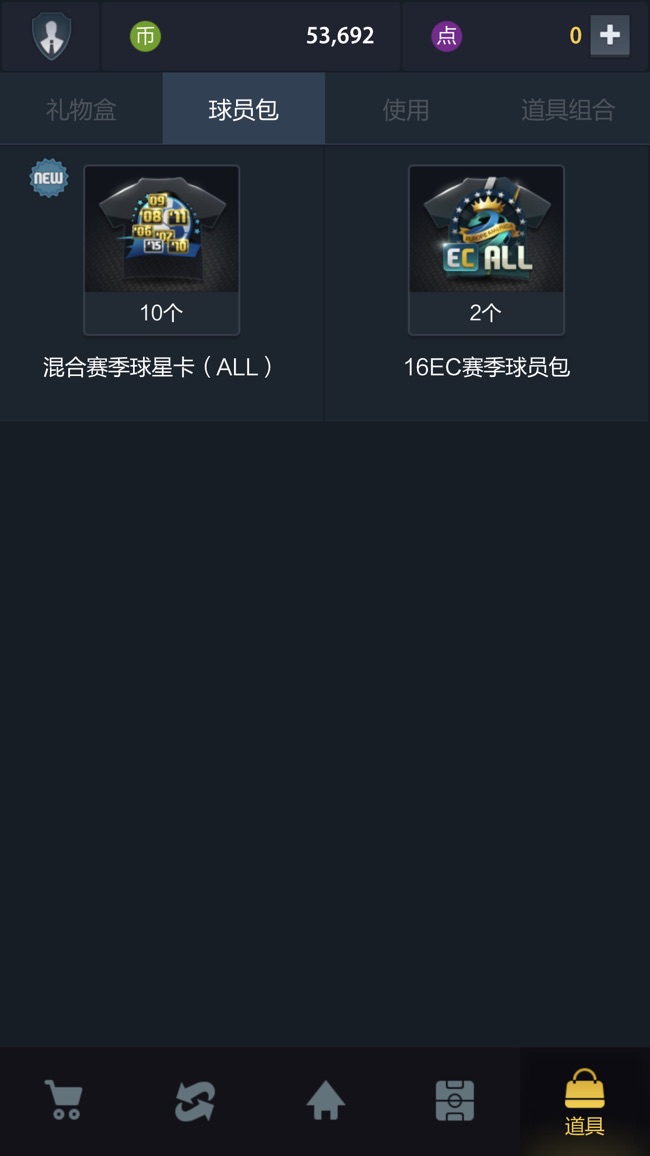The image size is (650, 1156).
Task: Switch to the 礼物盒 tab
Action: (x=81, y=109)
